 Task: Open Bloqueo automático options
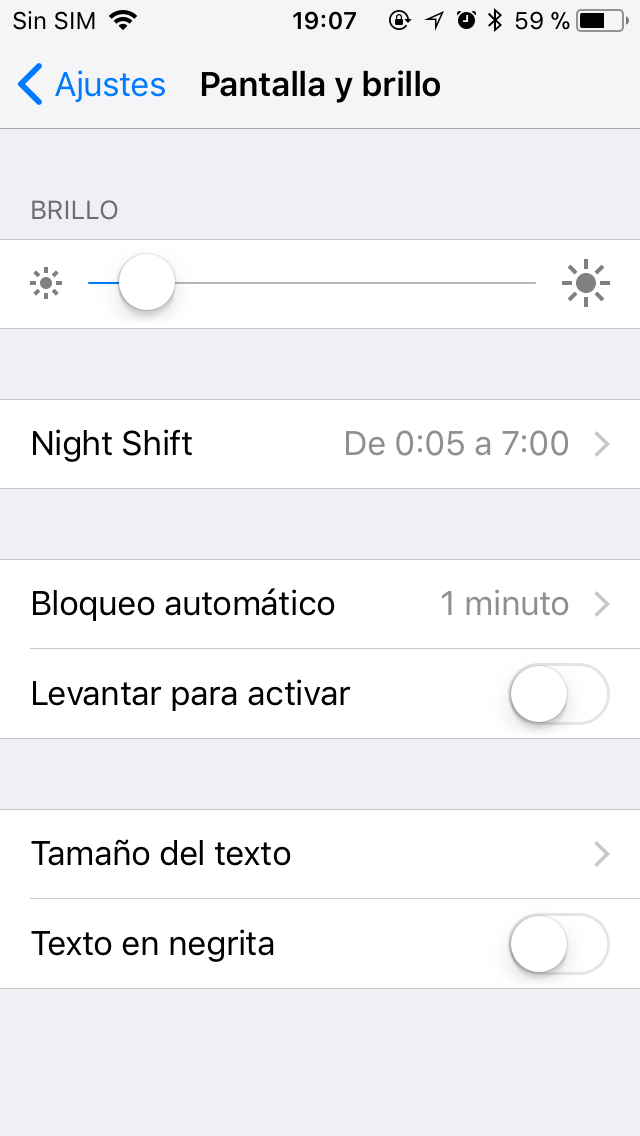[x=320, y=604]
